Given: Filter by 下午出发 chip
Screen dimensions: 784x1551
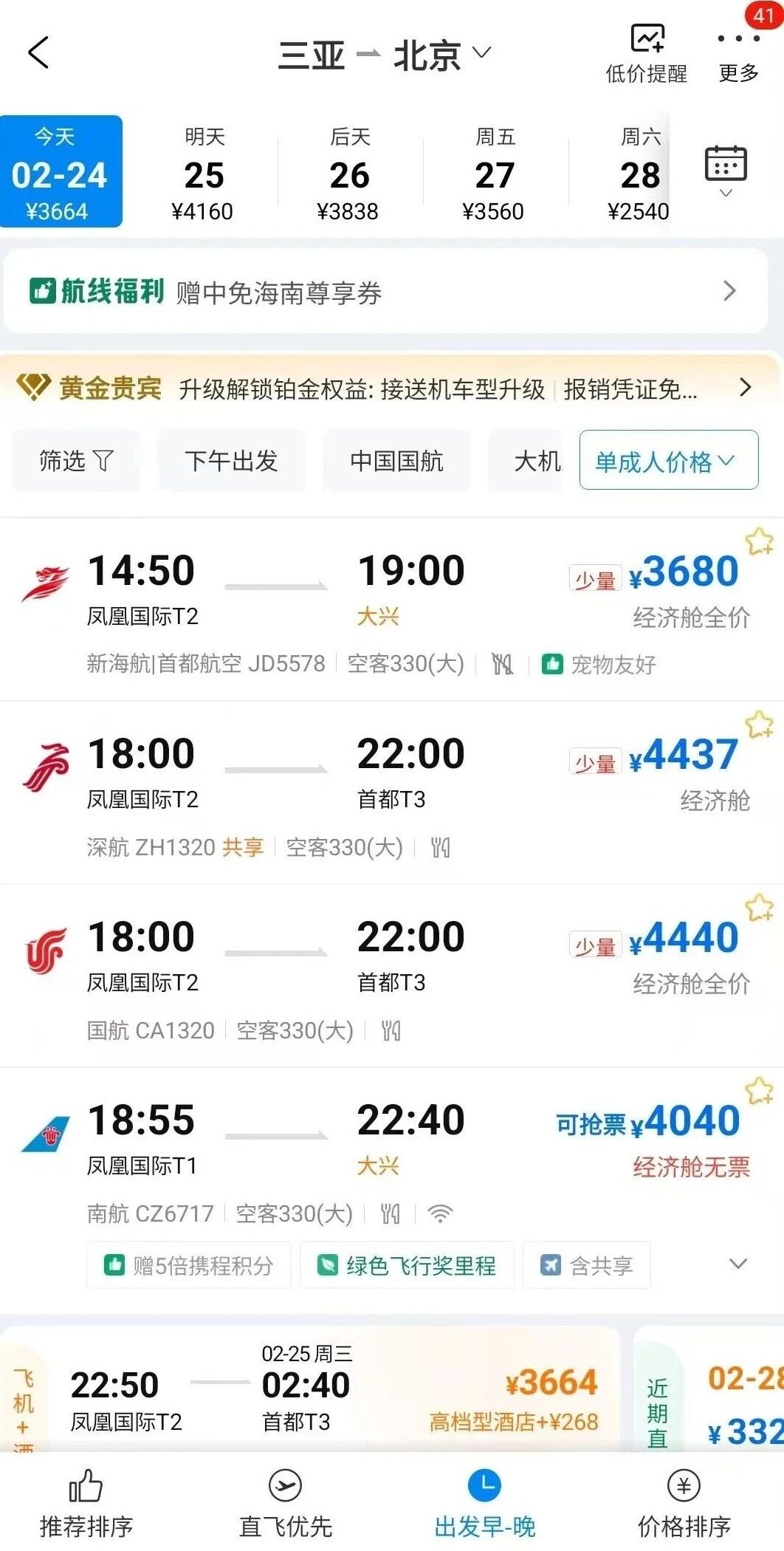Looking at the screenshot, I should (231, 461).
